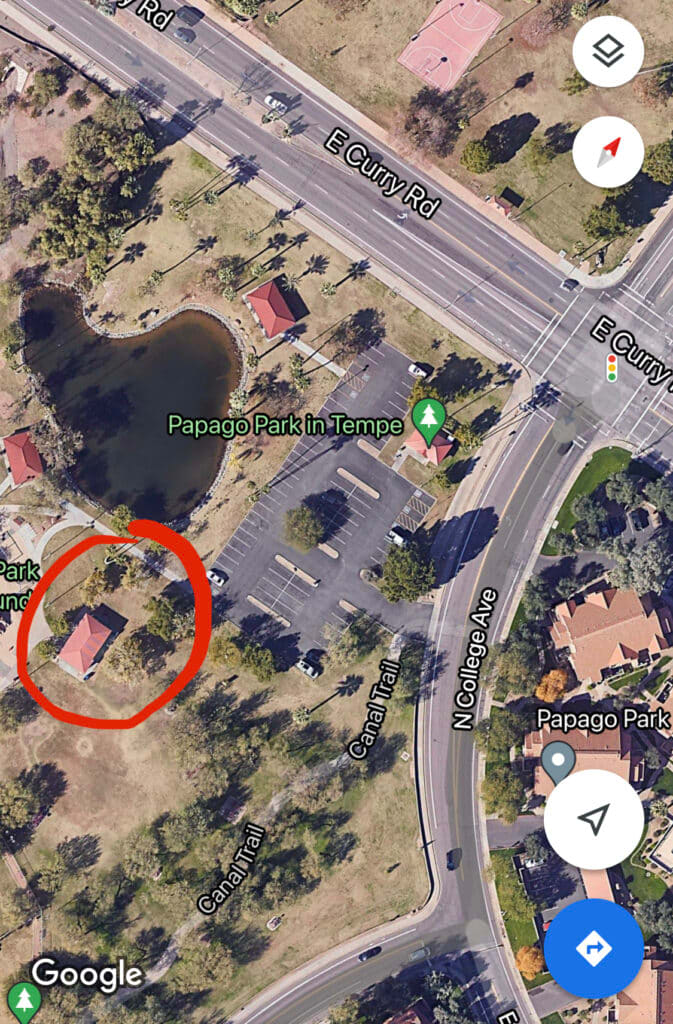Open the gray Papago Park place marker
The height and width of the screenshot is (1024, 673).
point(557,760)
